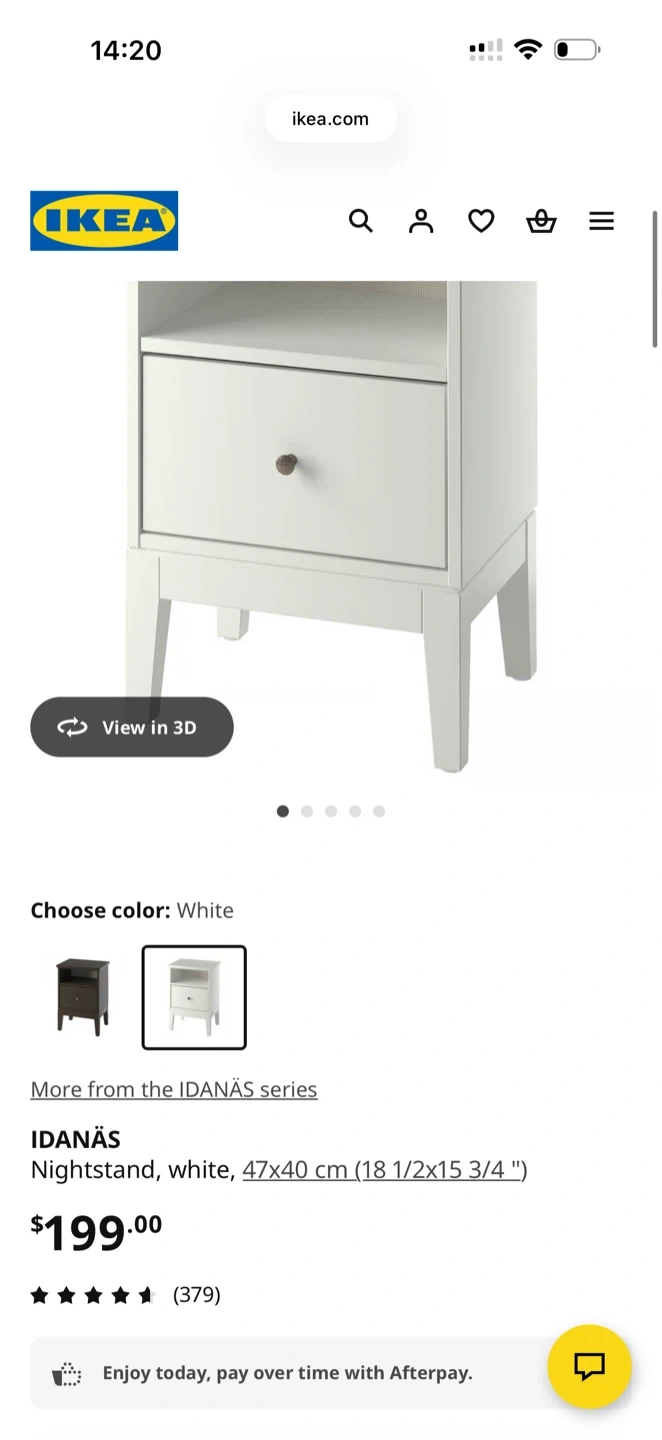The image size is (662, 1440).
Task: Open the hamburger menu
Action: coord(601,221)
